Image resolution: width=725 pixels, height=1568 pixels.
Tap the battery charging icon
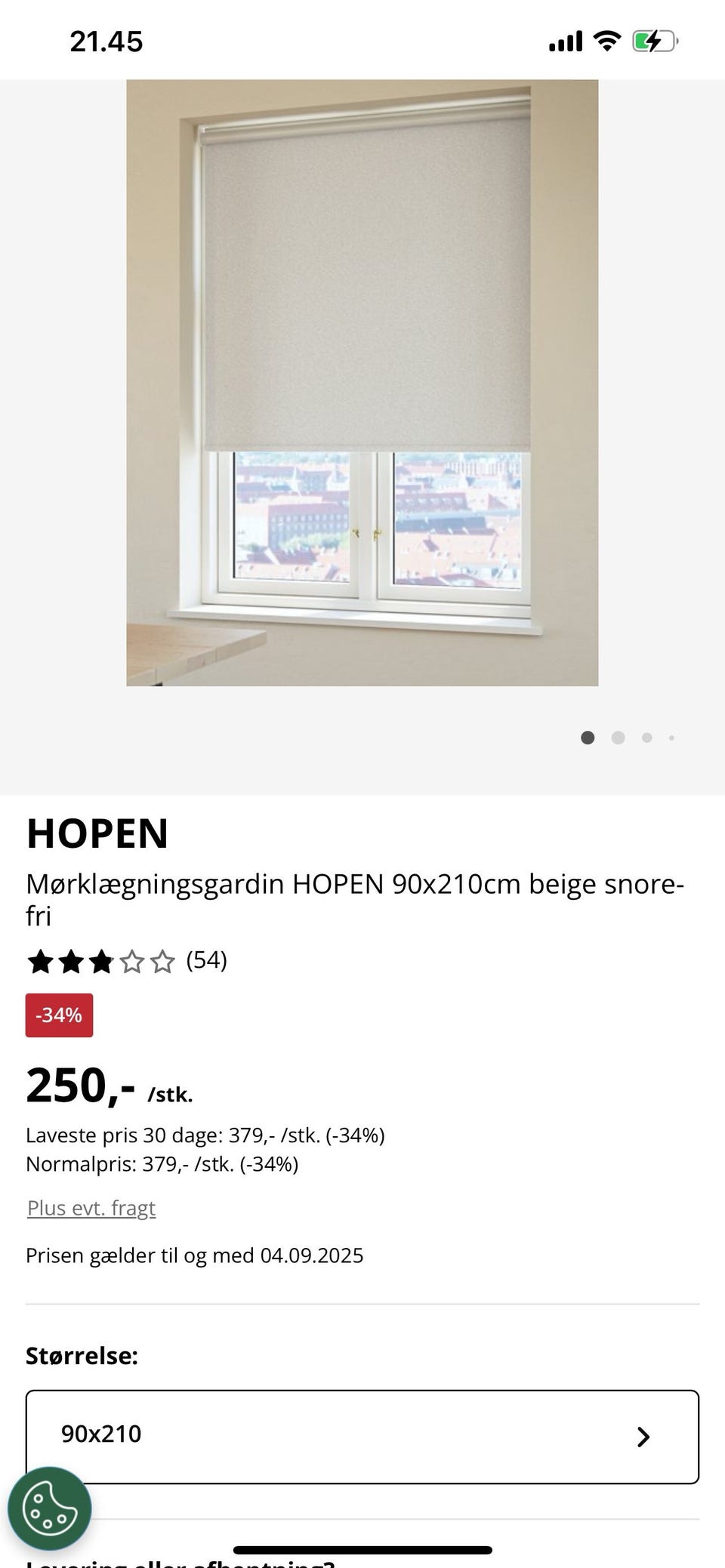[x=656, y=41]
